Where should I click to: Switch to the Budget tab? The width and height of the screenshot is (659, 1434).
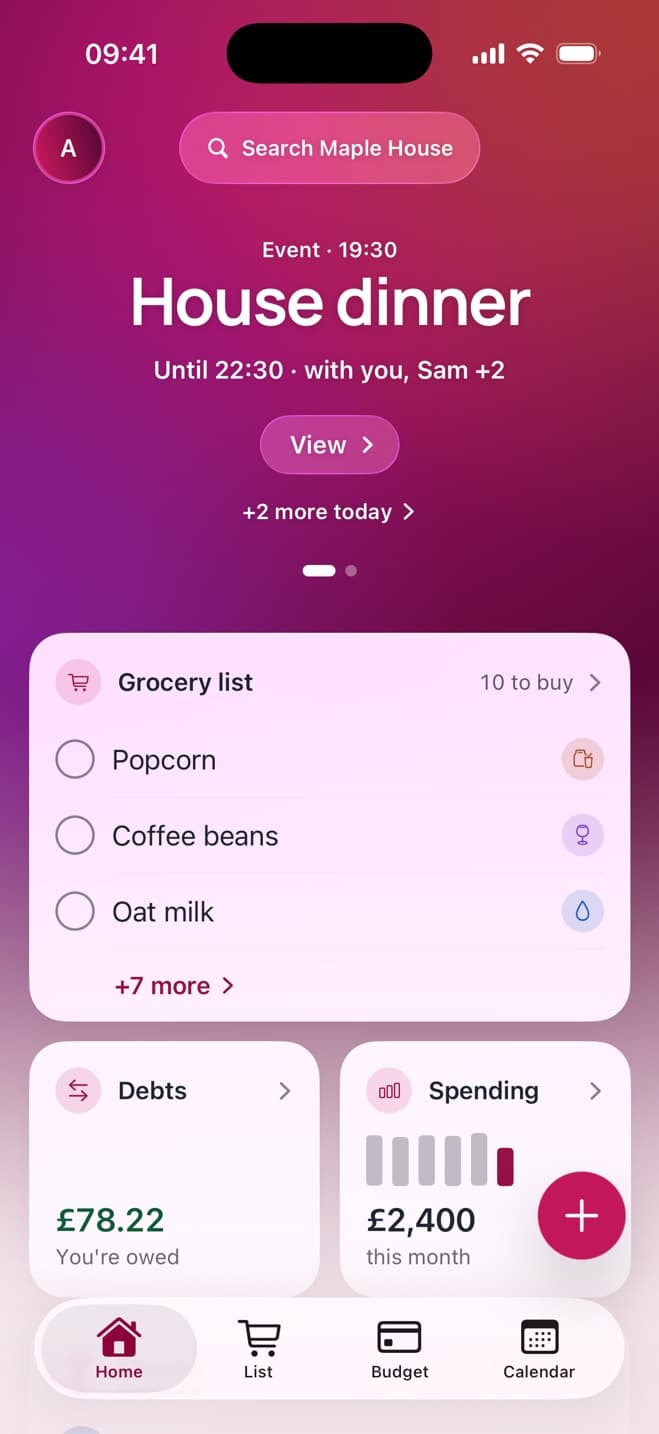pos(399,1350)
